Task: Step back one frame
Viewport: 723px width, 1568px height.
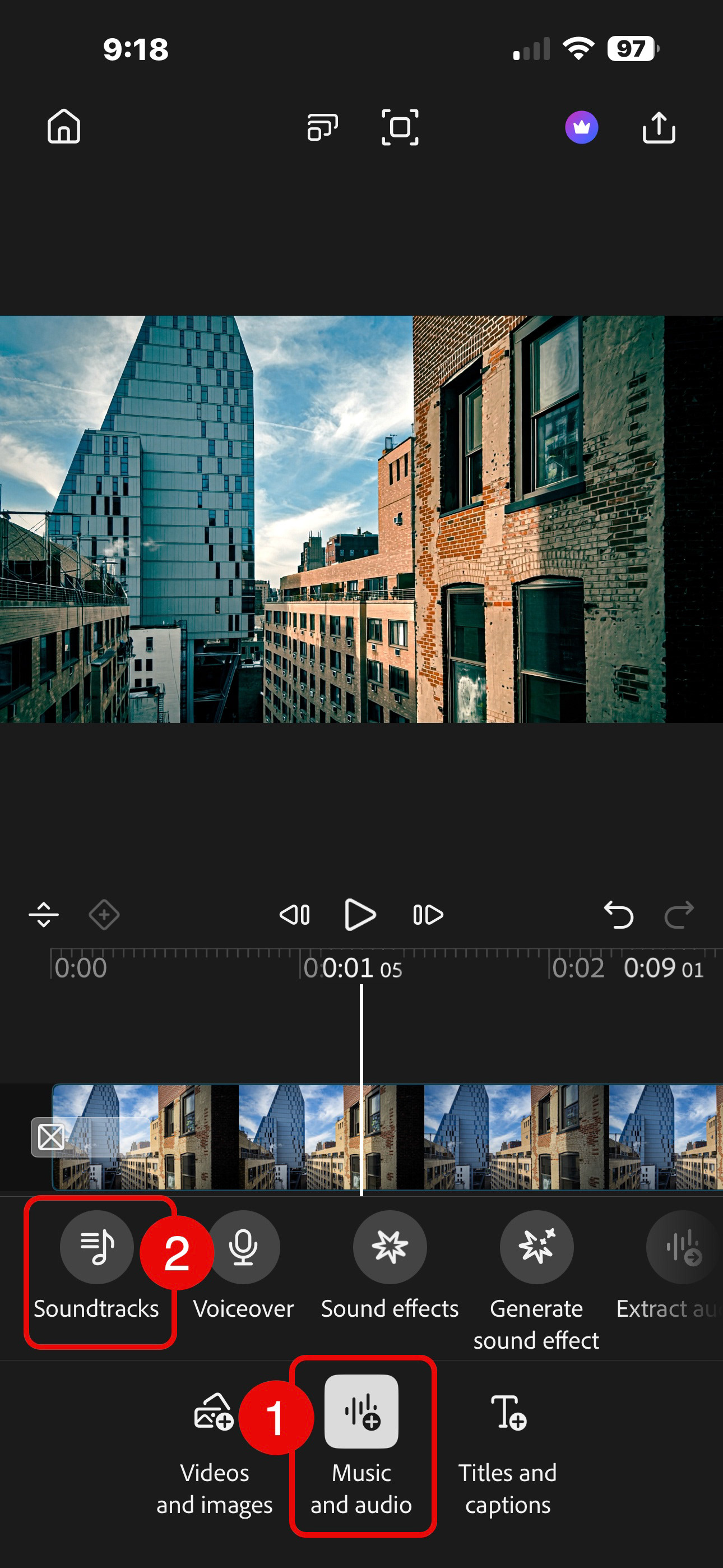Action: [295, 914]
